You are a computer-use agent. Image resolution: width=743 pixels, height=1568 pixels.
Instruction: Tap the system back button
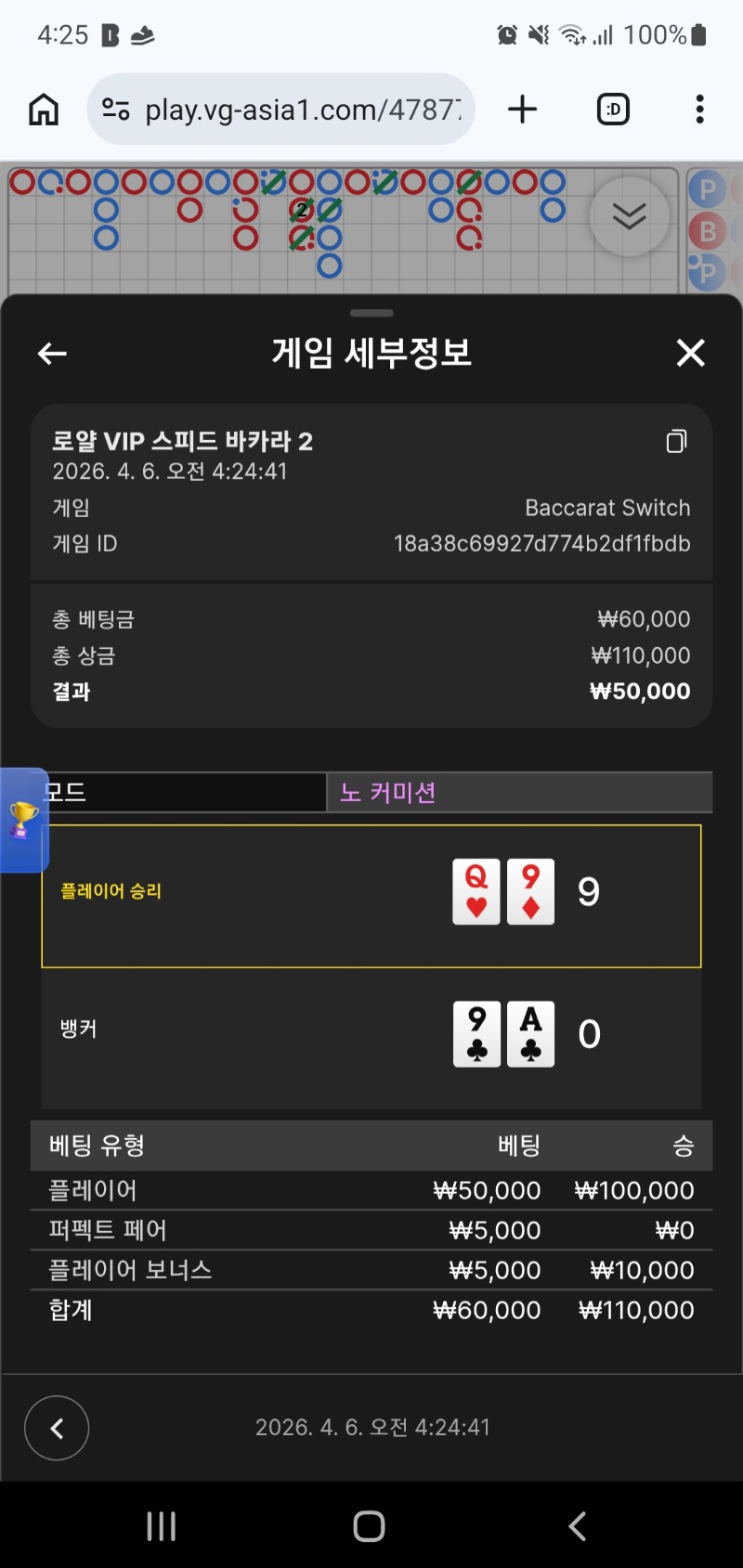(x=578, y=1526)
